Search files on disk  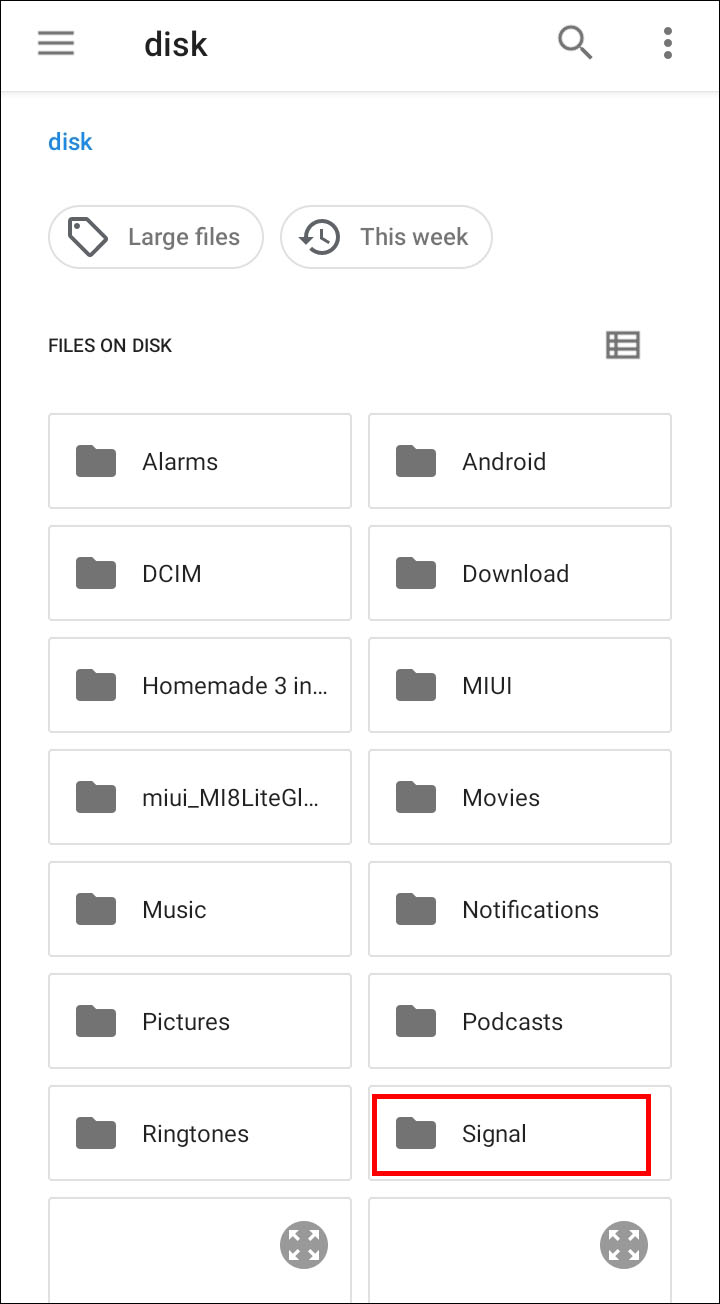click(x=575, y=44)
